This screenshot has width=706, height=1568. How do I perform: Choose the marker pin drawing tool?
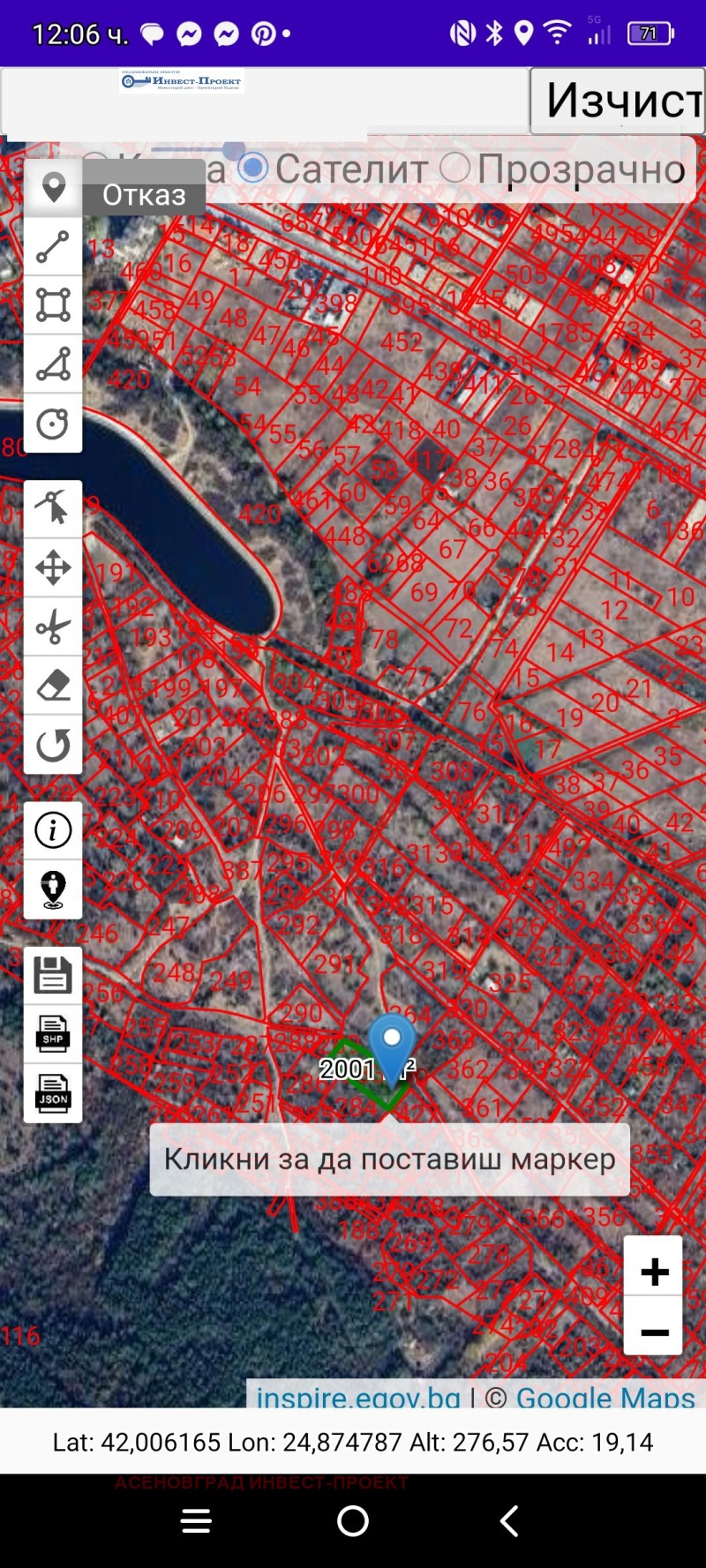53,188
